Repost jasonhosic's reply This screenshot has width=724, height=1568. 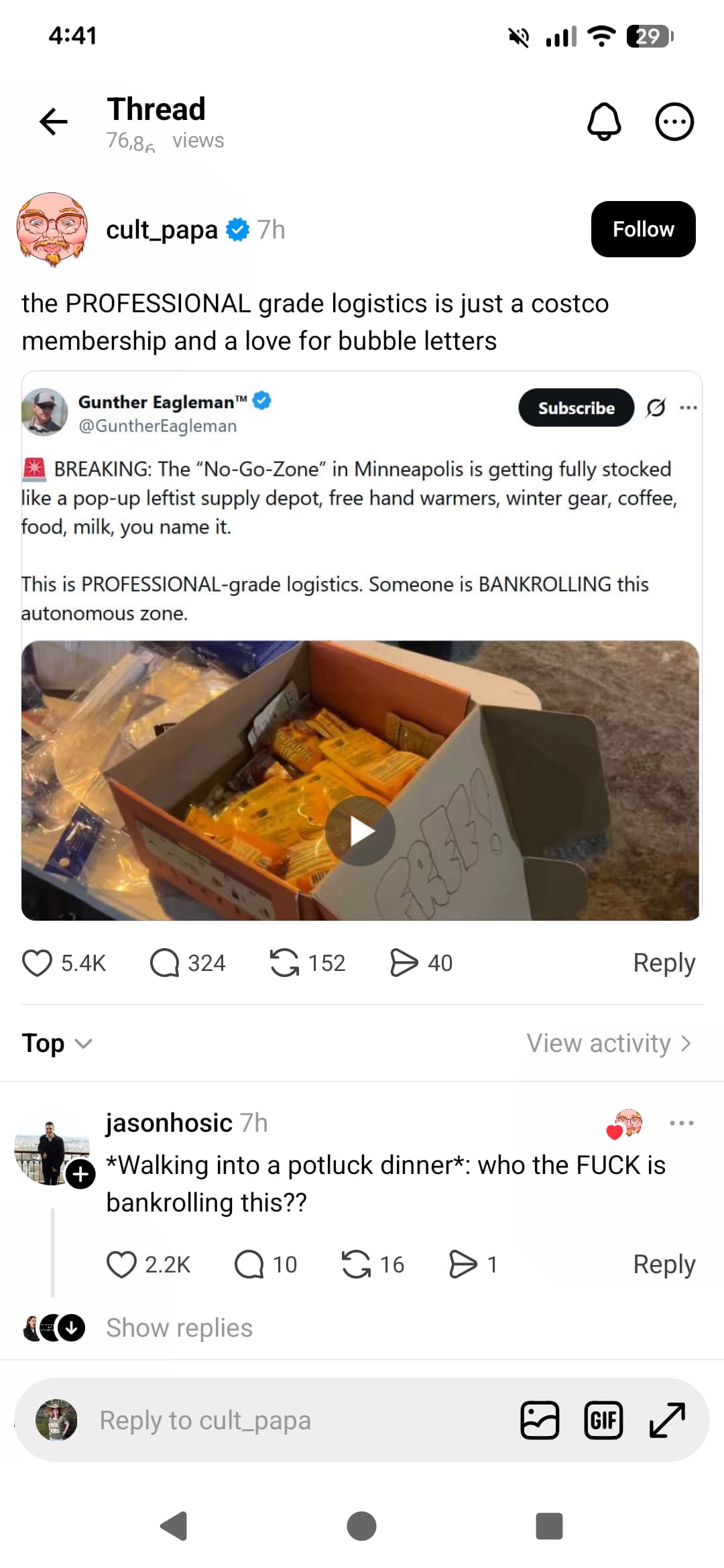coord(356,1264)
